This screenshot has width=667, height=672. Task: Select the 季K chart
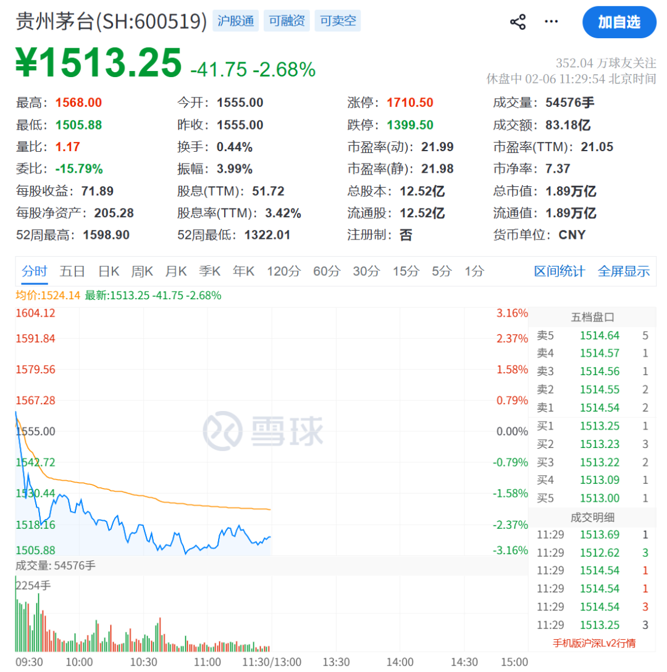[210, 271]
